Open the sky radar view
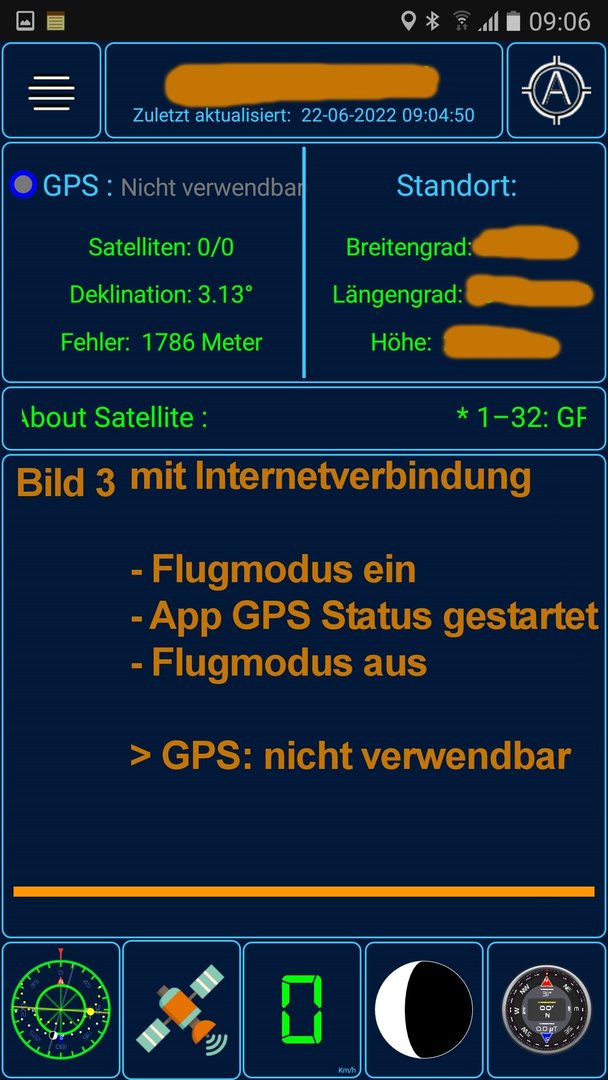Image resolution: width=608 pixels, height=1080 pixels. coord(61,1009)
